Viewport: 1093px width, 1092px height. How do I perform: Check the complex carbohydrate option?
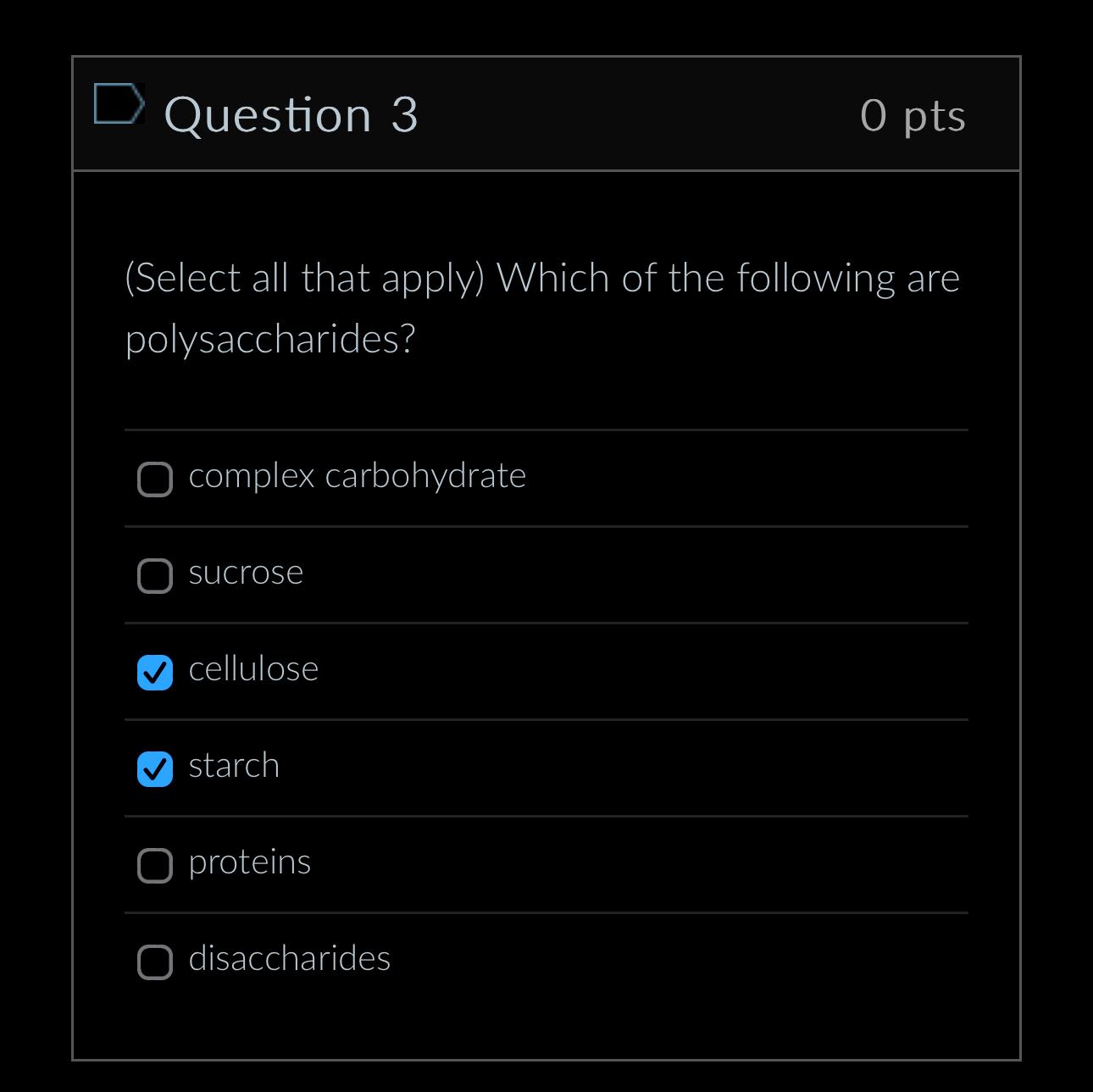point(155,479)
